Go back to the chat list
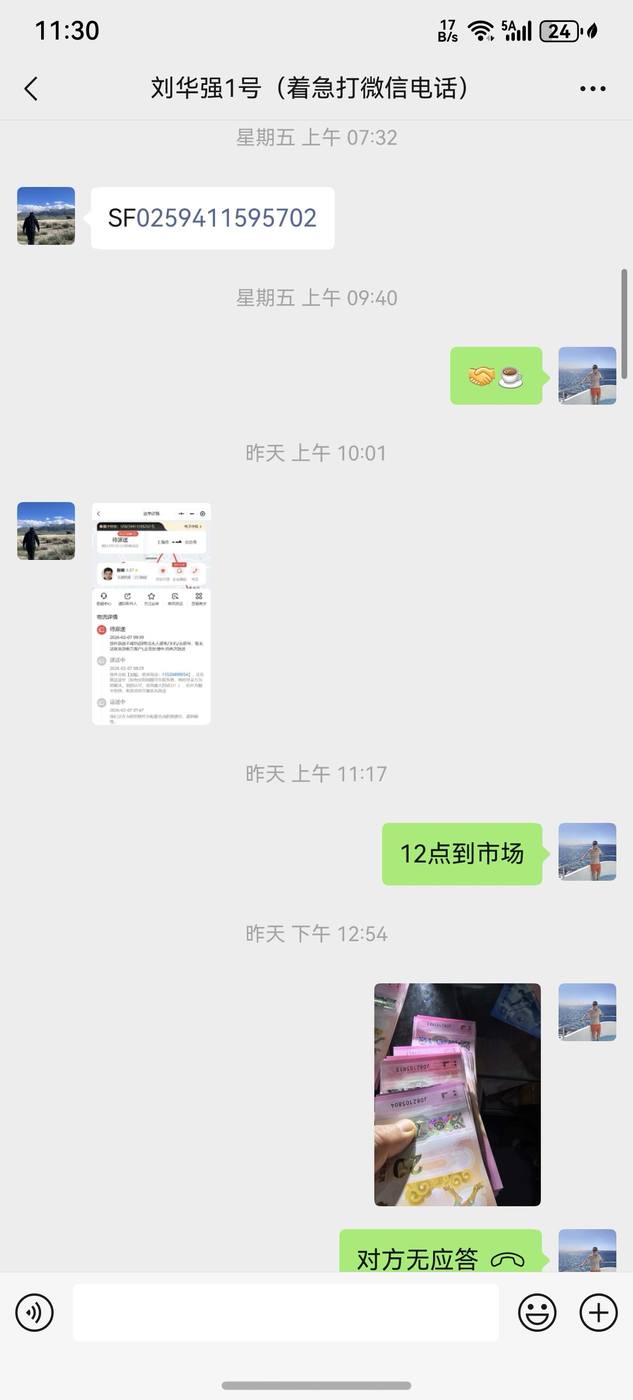 31,89
